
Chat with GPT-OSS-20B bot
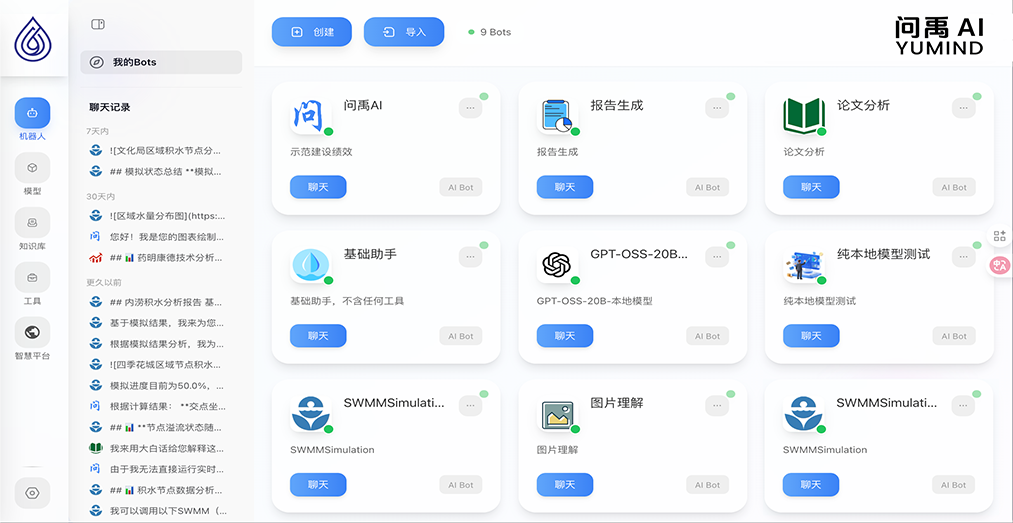click(565, 336)
